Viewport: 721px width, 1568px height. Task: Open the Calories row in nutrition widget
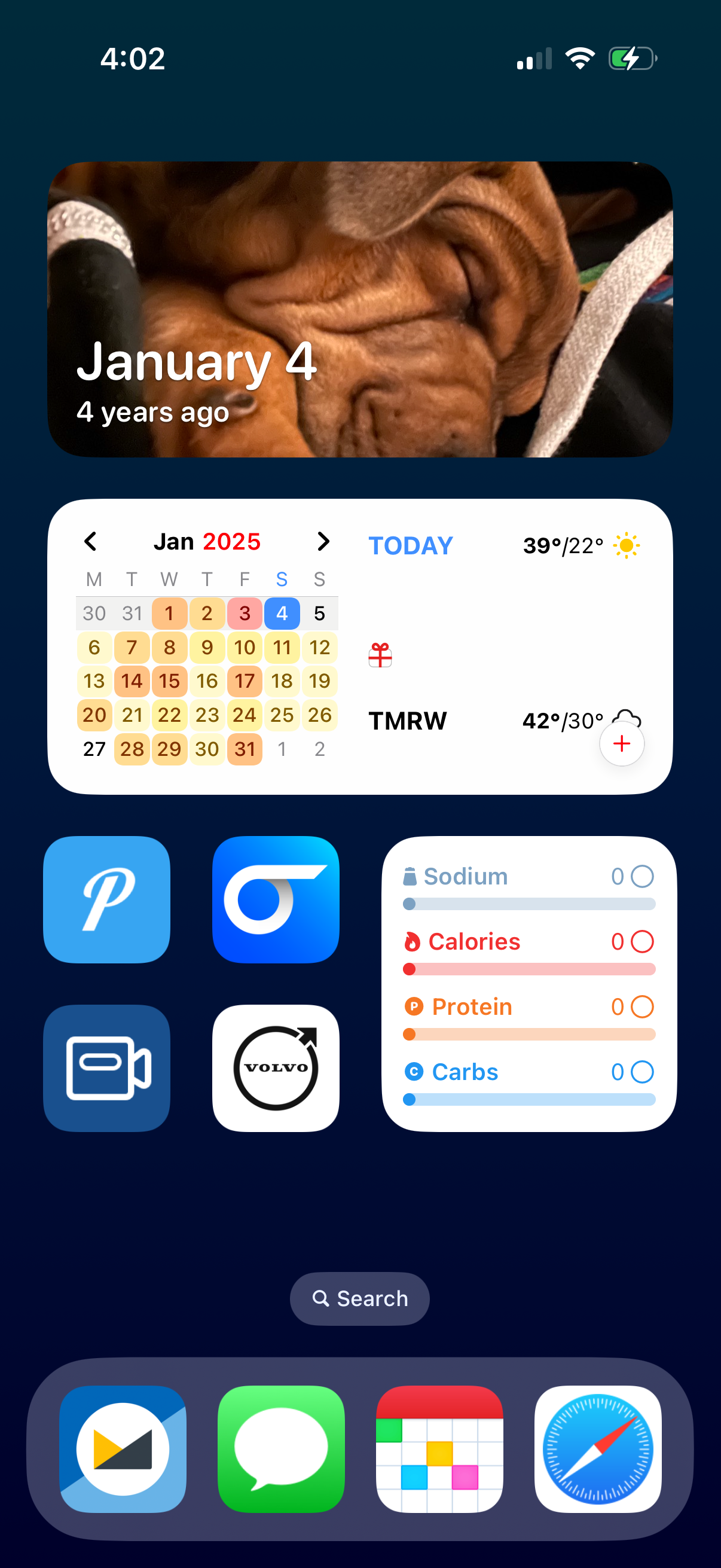(x=528, y=952)
